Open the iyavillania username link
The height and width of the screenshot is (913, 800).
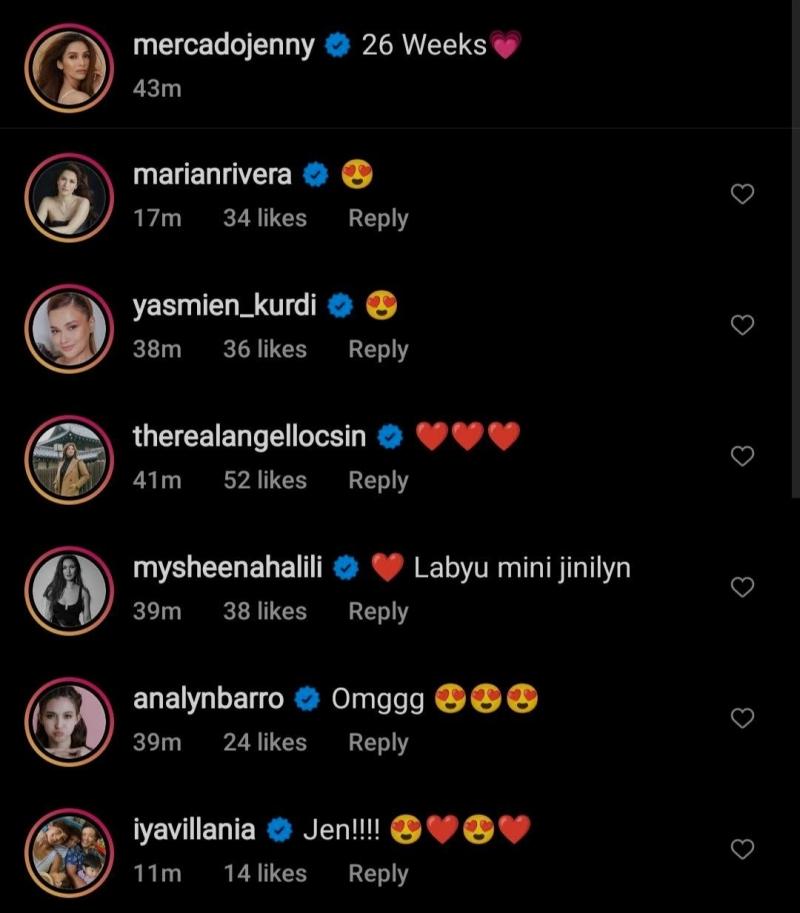pos(194,830)
